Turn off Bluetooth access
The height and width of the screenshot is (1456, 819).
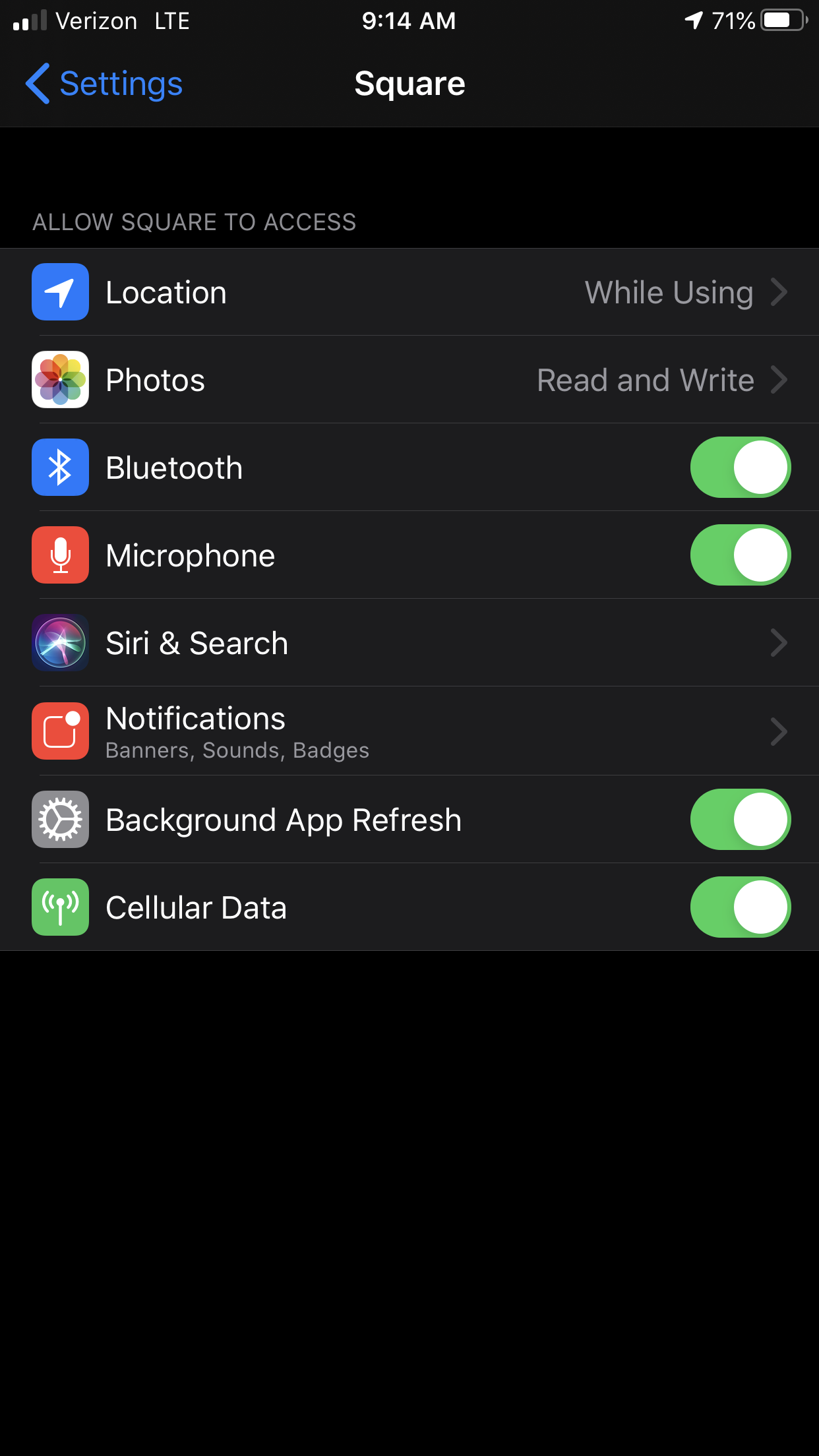(x=740, y=468)
